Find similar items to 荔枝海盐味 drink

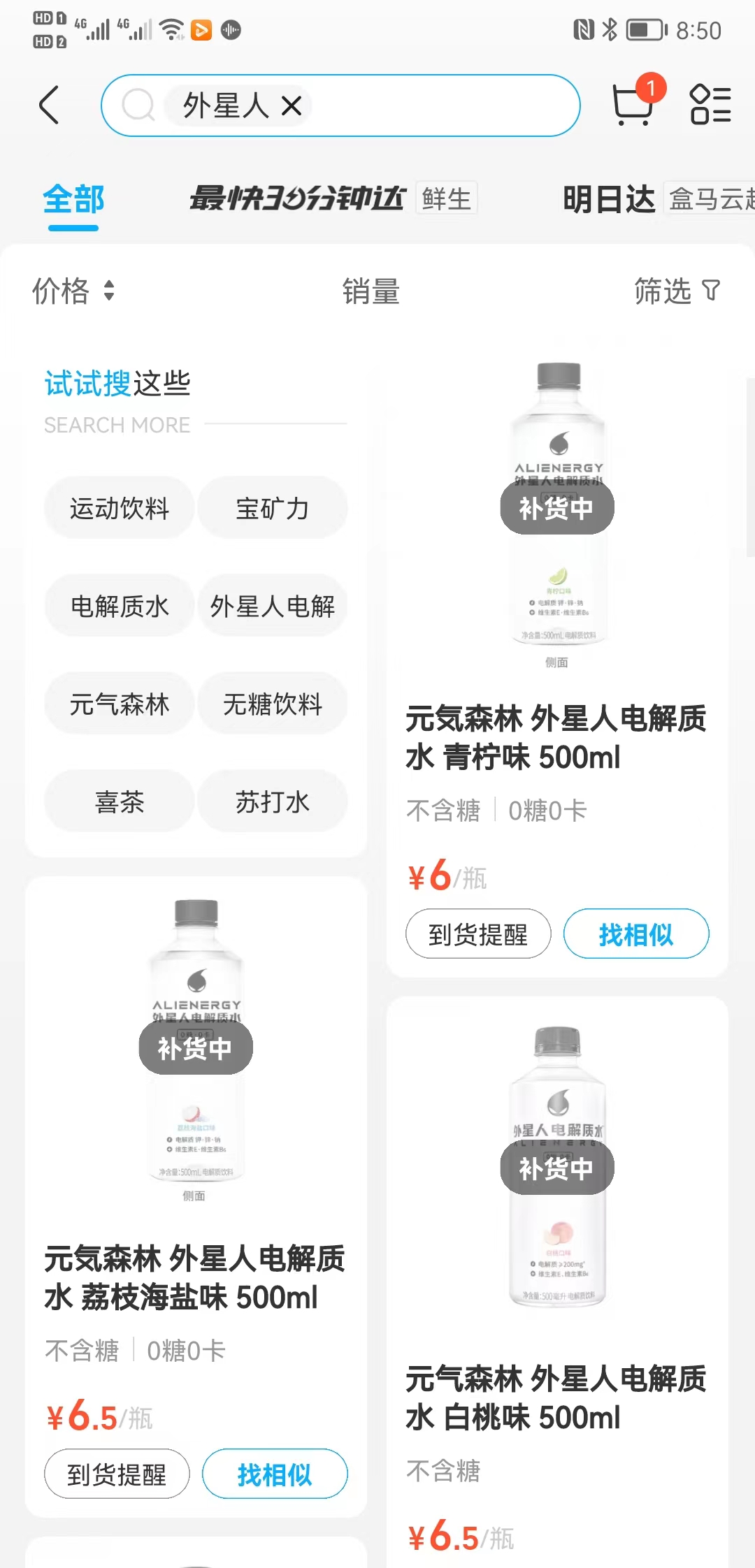click(x=275, y=1474)
